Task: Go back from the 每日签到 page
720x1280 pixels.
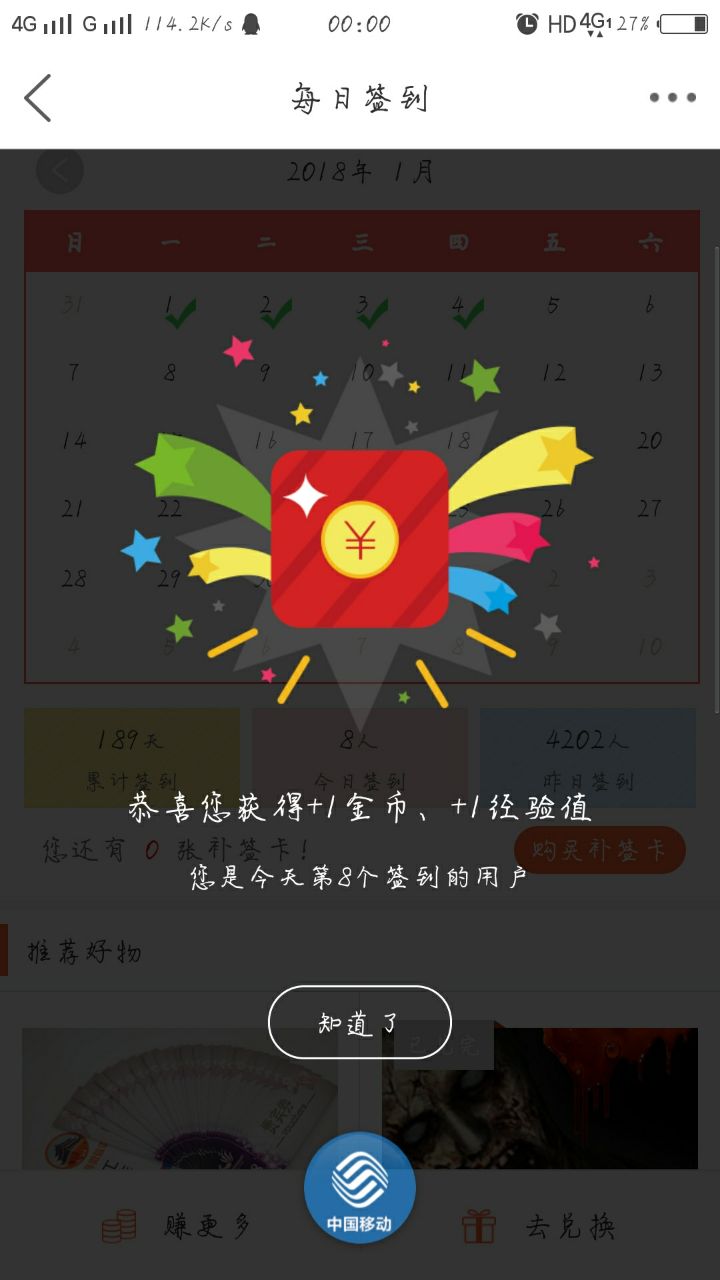Action: coord(38,98)
